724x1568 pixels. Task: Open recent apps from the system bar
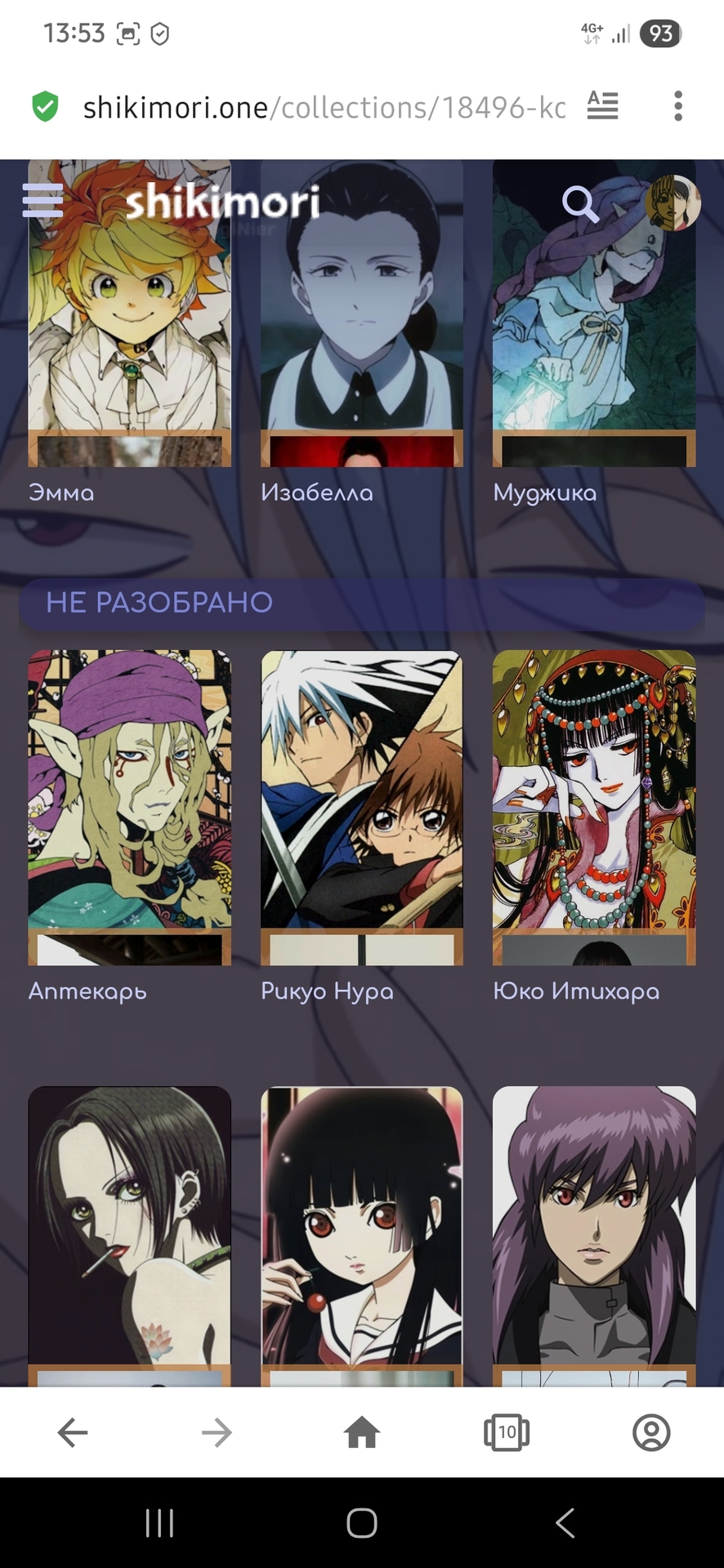coord(159,1523)
